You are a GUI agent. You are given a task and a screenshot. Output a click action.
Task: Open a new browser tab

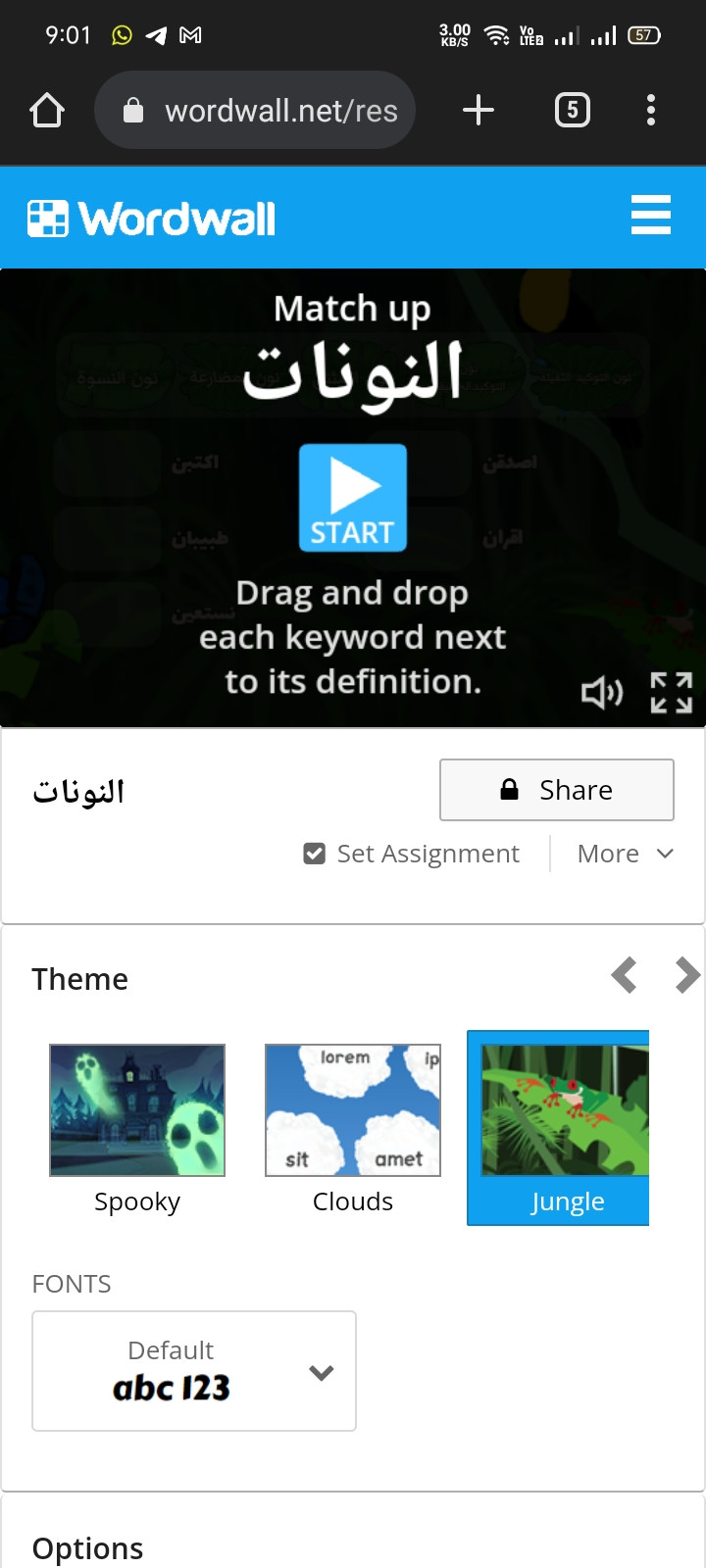[x=479, y=110]
